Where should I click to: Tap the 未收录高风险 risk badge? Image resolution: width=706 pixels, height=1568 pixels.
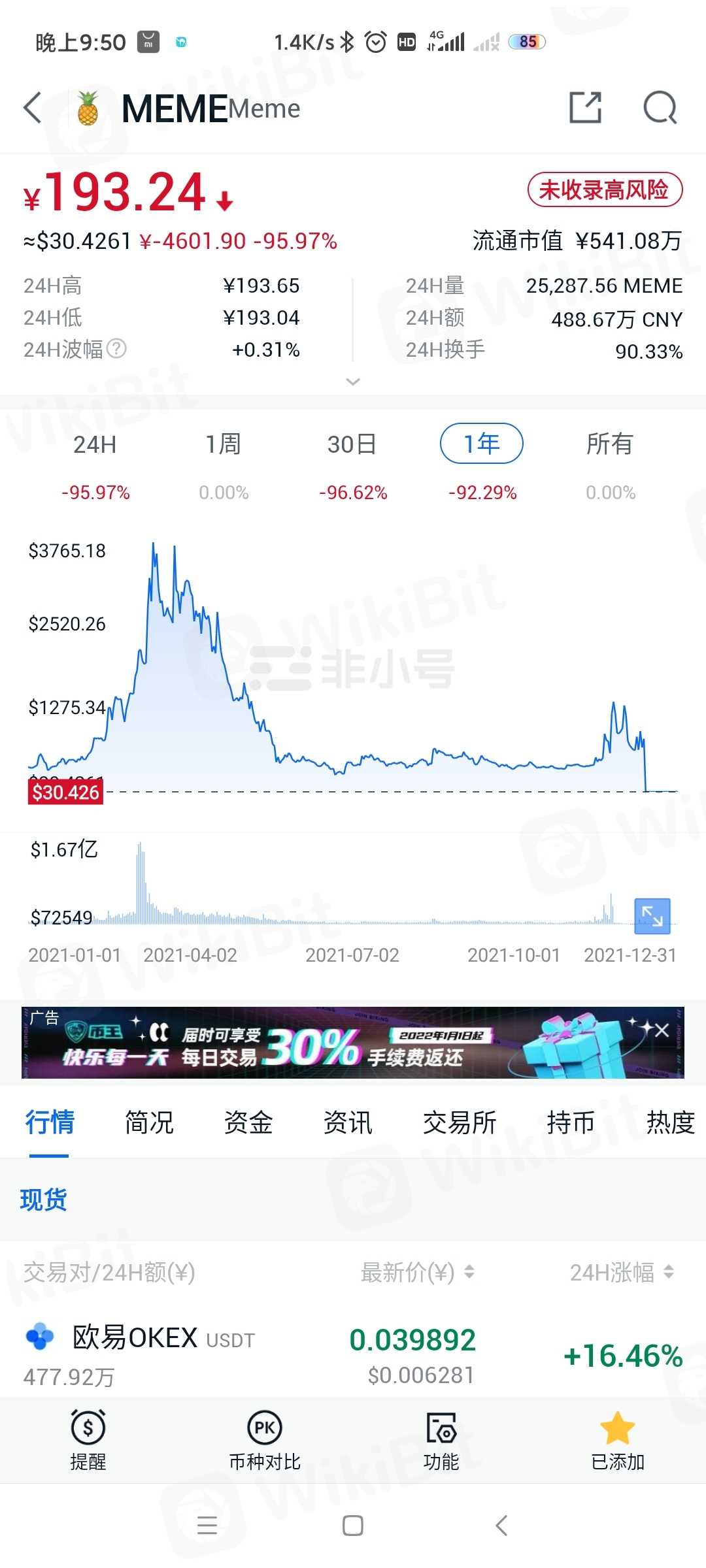pos(605,190)
